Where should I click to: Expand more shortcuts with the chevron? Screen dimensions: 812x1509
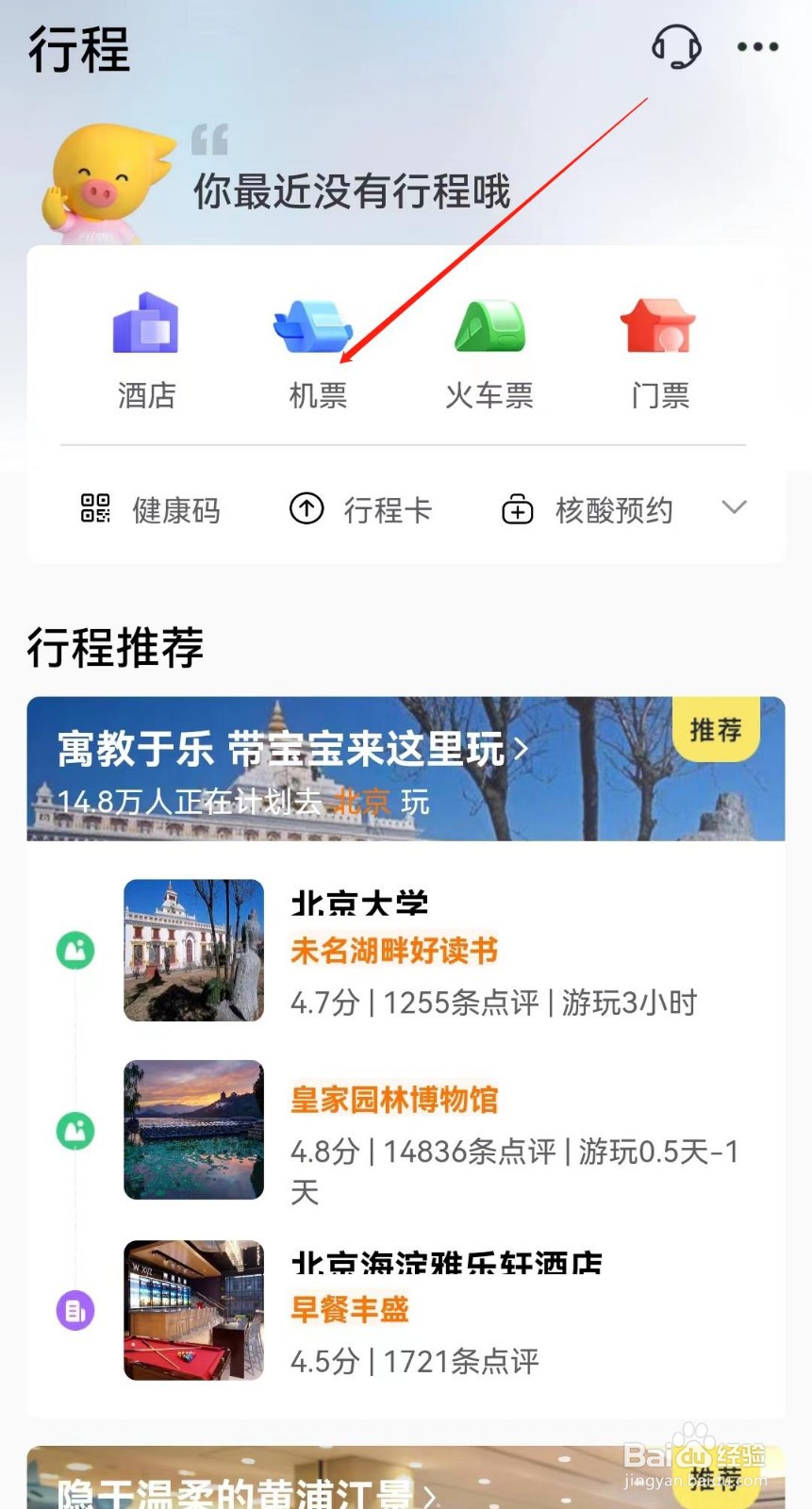coord(734,507)
